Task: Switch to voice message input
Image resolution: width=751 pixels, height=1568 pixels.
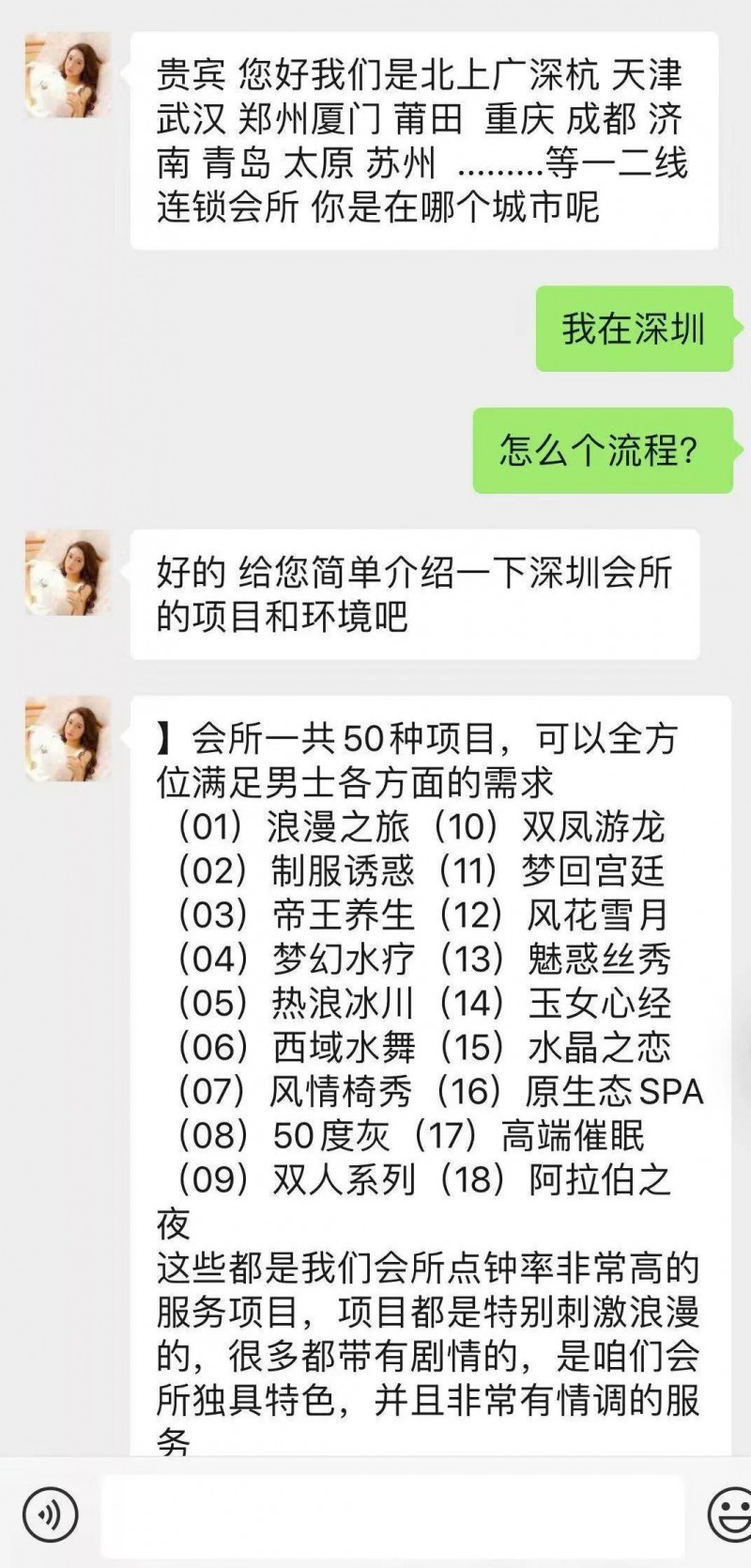Action: pyautogui.click(x=49, y=1513)
